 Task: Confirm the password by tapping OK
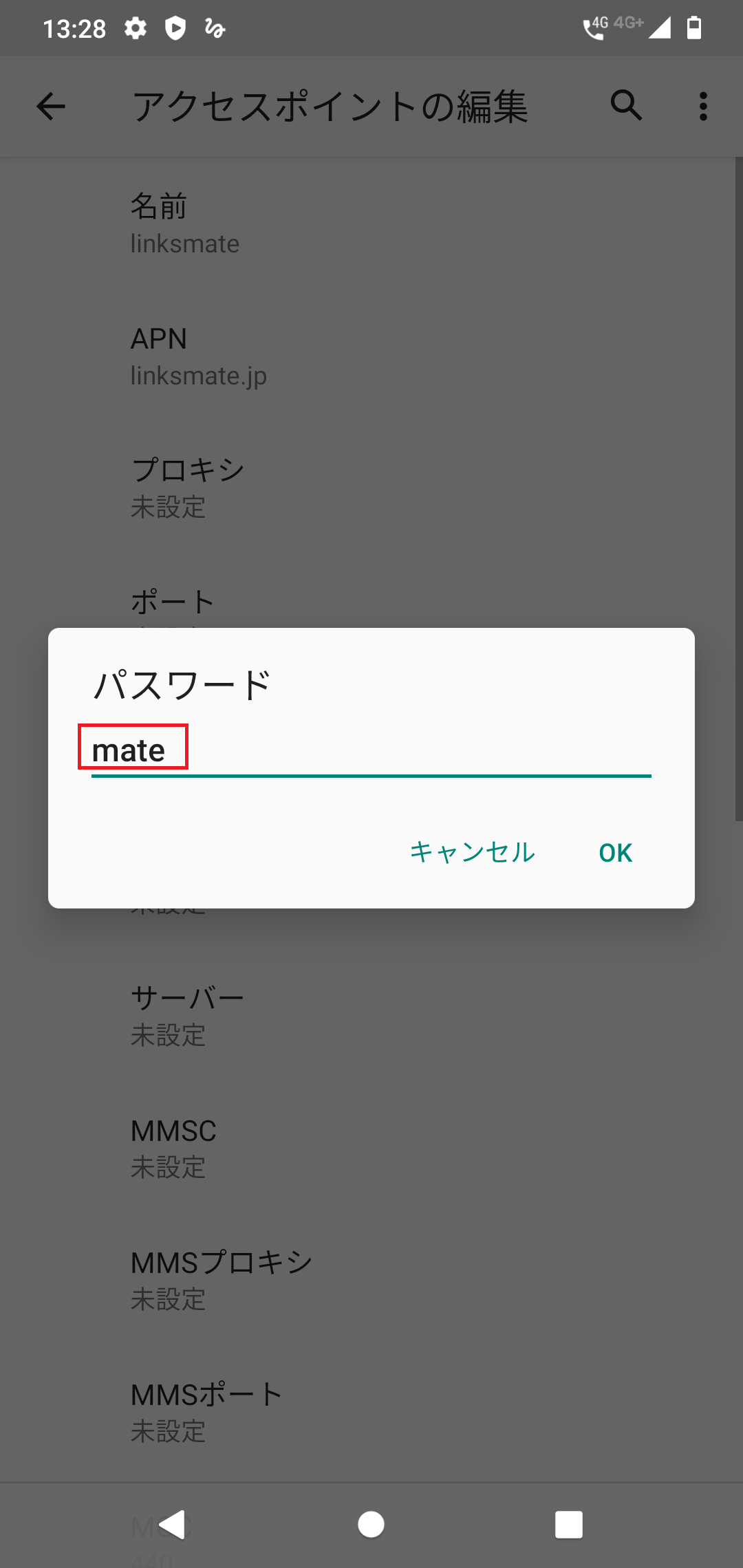615,853
